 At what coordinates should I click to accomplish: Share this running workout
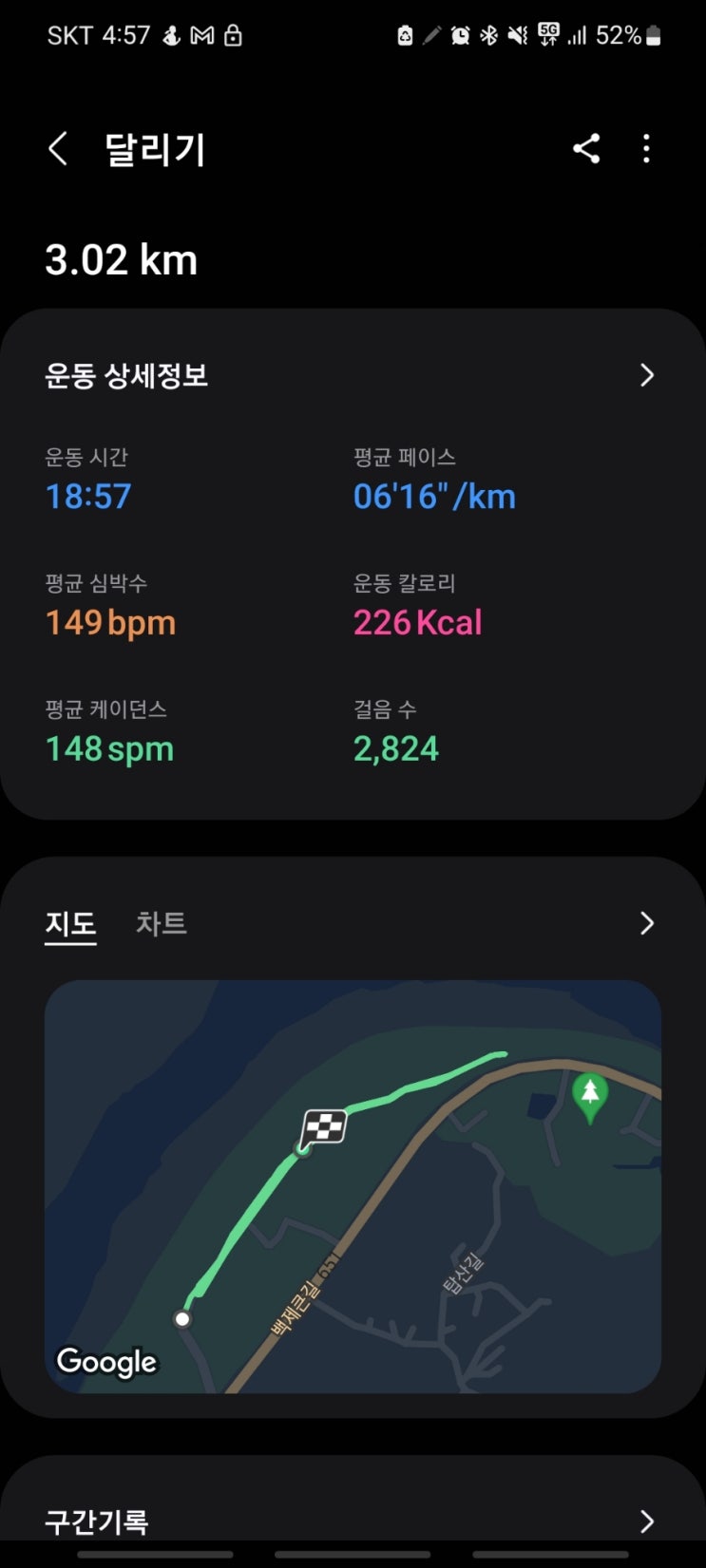coord(586,149)
